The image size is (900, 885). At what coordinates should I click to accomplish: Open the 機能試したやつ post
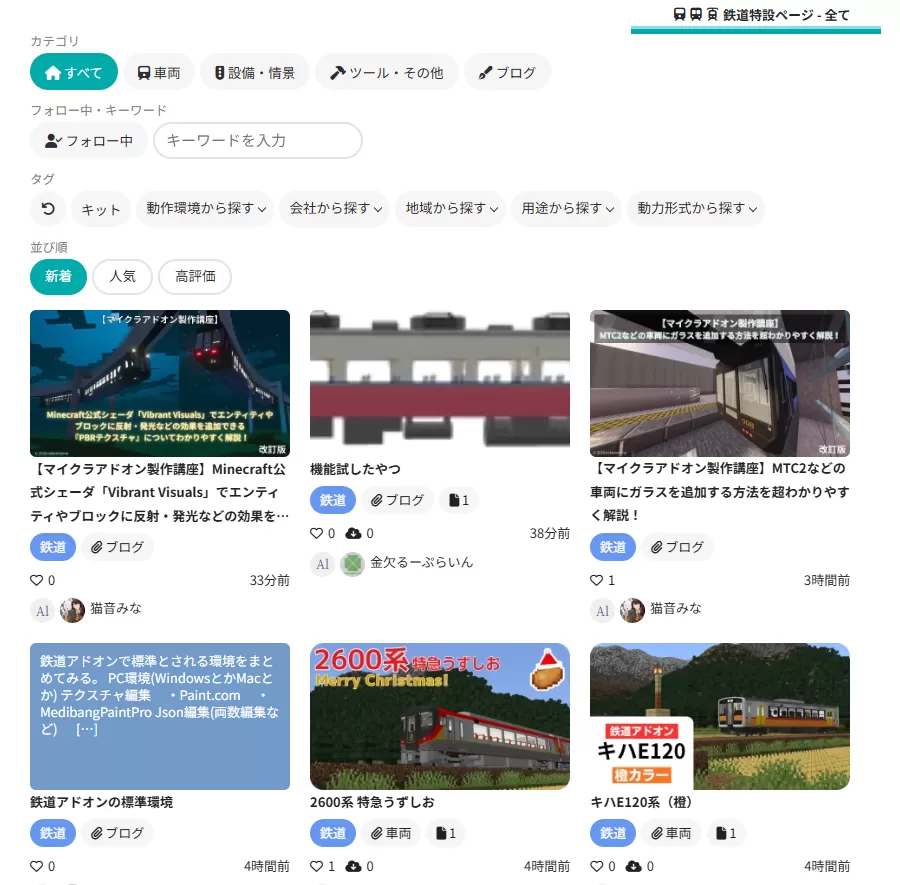355,469
